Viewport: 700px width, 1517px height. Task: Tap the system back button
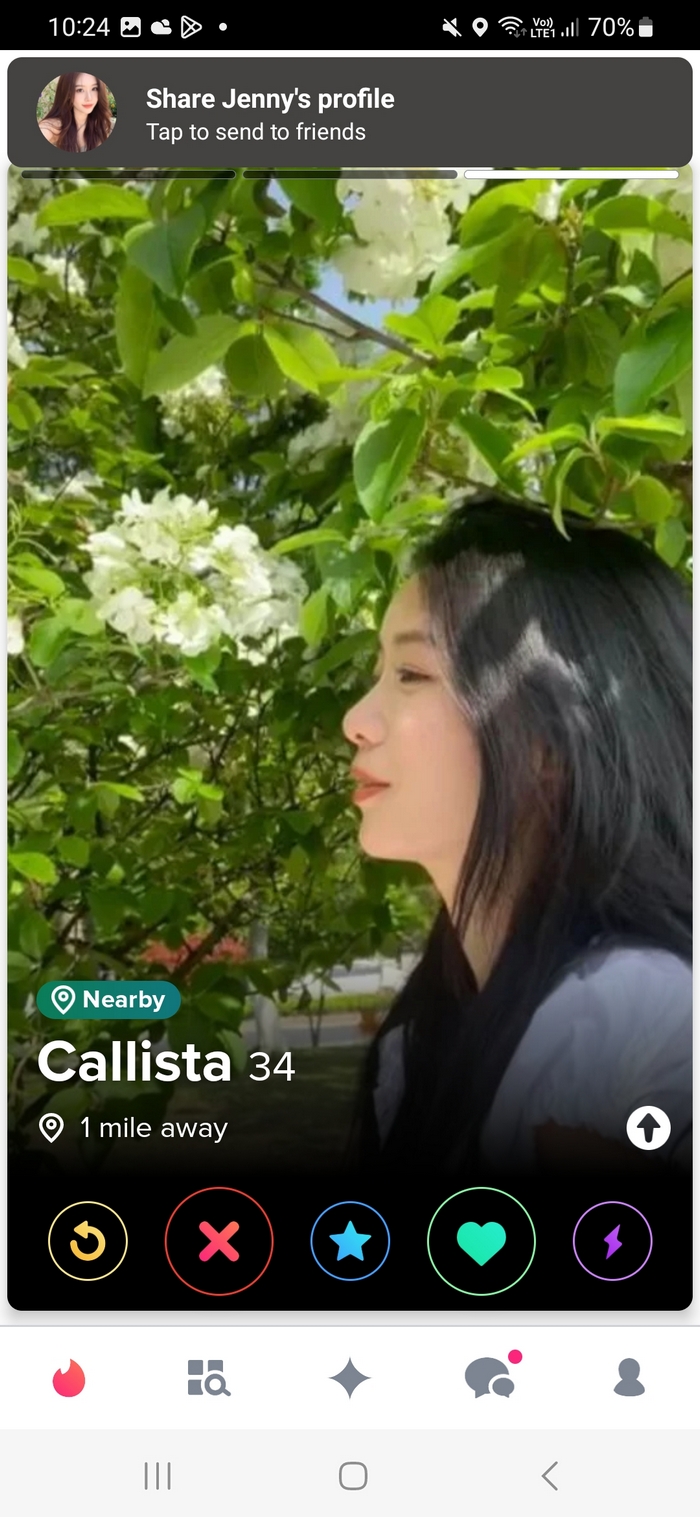tap(549, 1475)
